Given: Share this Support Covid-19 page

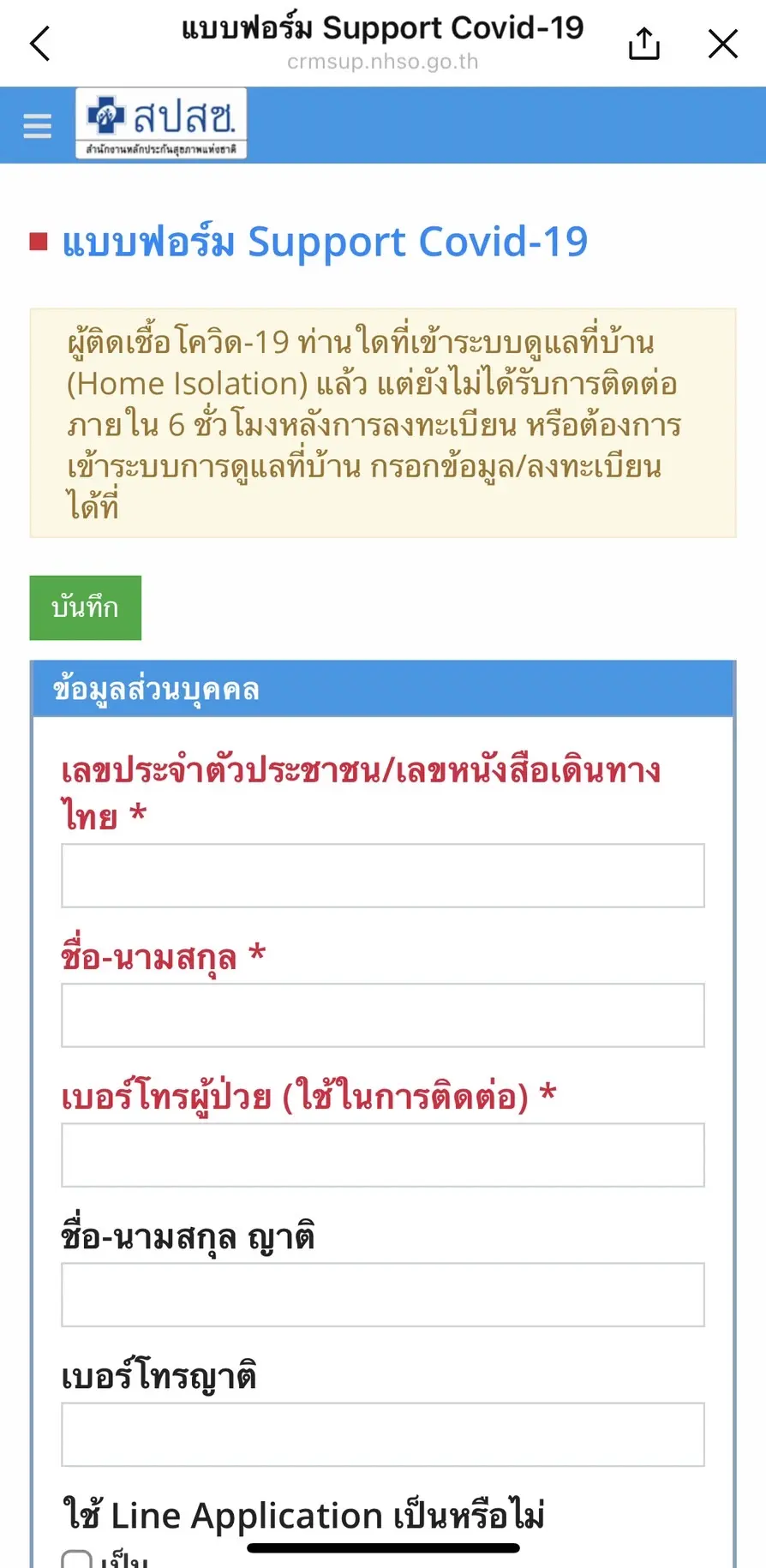Looking at the screenshot, I should (x=643, y=44).
